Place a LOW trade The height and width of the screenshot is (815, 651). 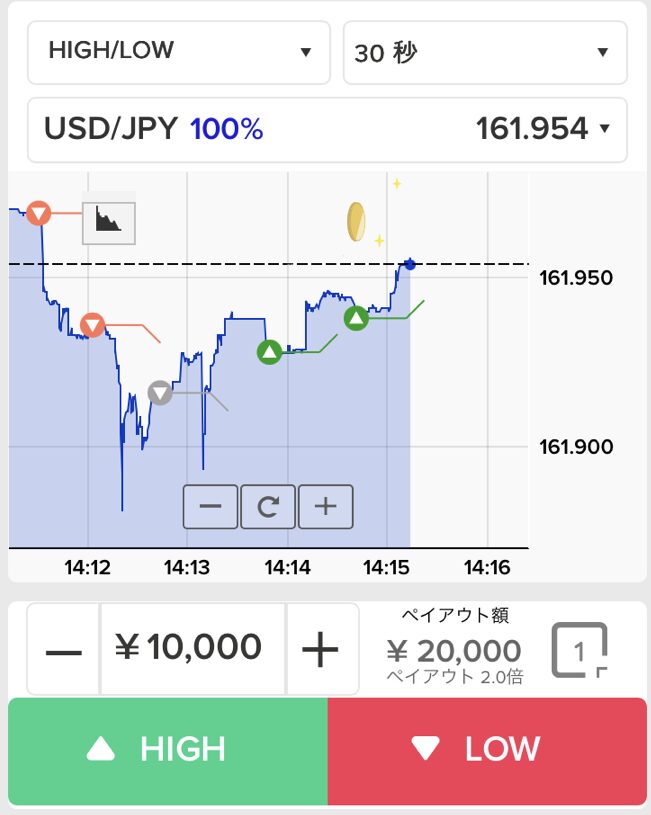[487, 751]
